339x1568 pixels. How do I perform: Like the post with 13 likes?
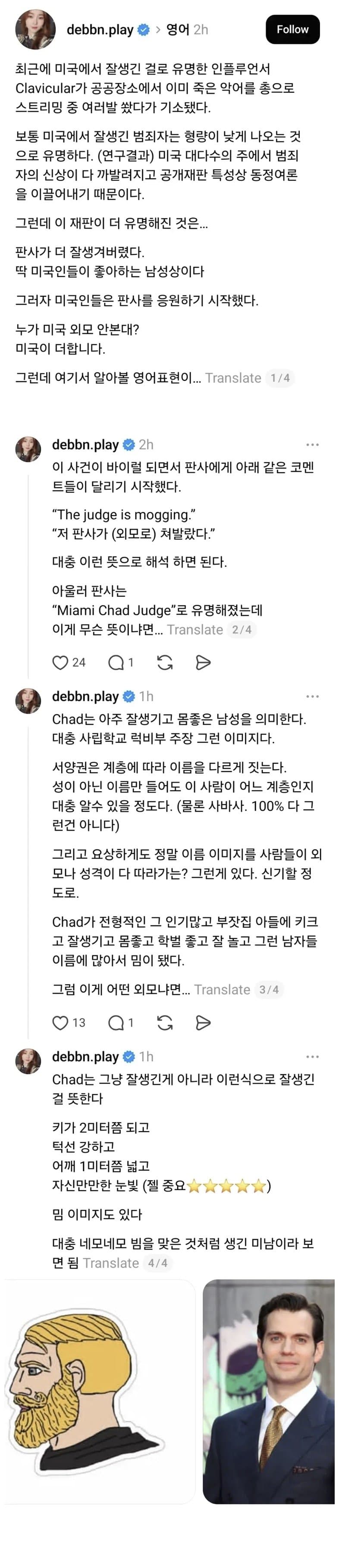click(60, 1022)
